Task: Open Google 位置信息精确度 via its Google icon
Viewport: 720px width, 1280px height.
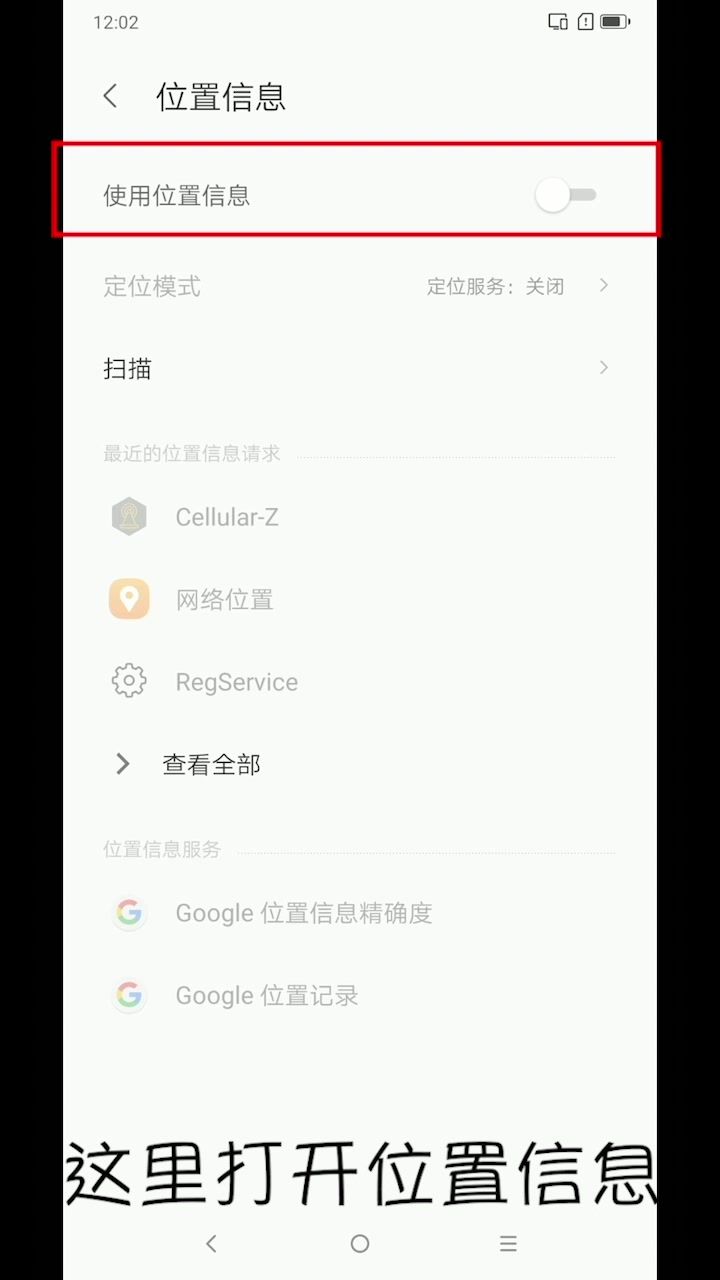Action: [129, 912]
